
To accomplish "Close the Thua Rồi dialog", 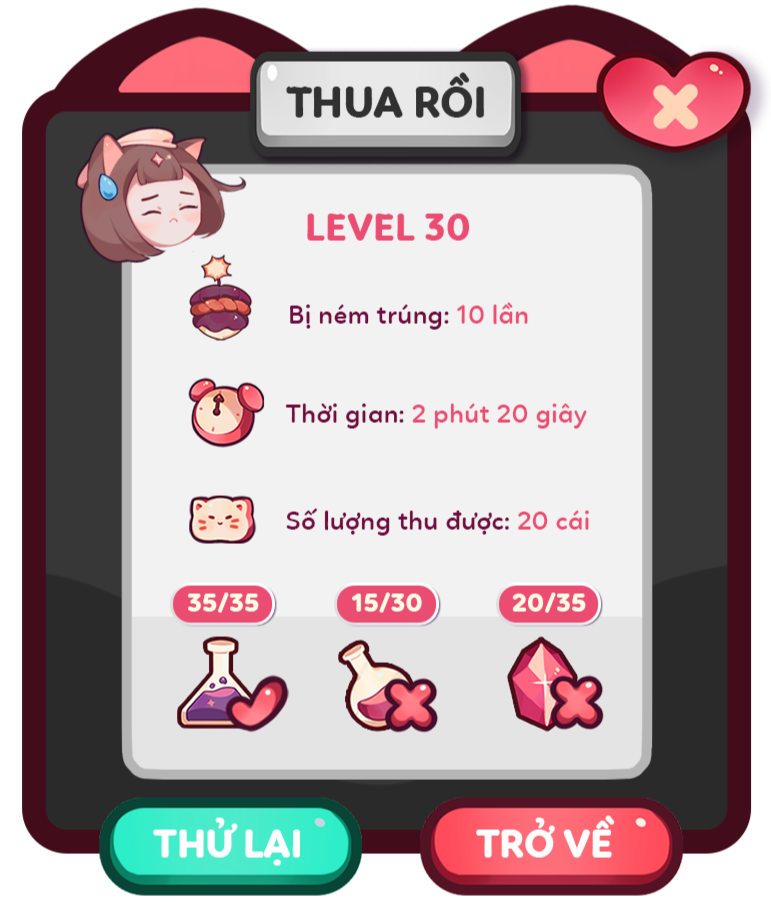I will [675, 101].
